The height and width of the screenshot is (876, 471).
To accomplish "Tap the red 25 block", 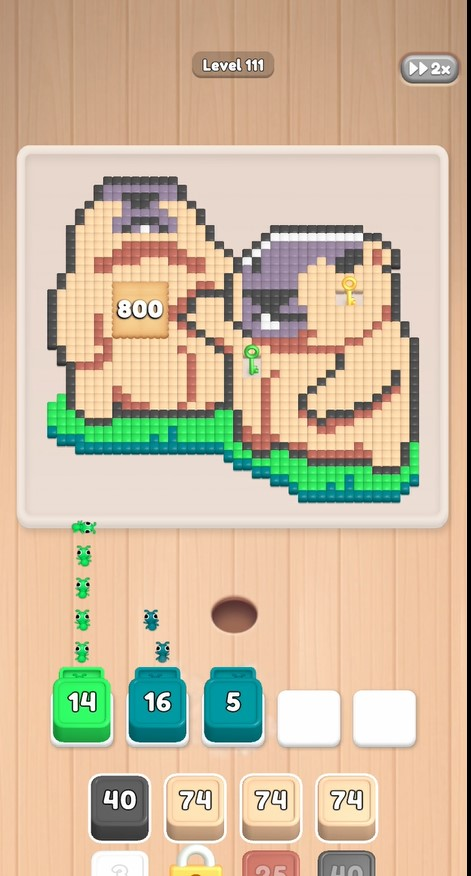I will tap(270, 863).
